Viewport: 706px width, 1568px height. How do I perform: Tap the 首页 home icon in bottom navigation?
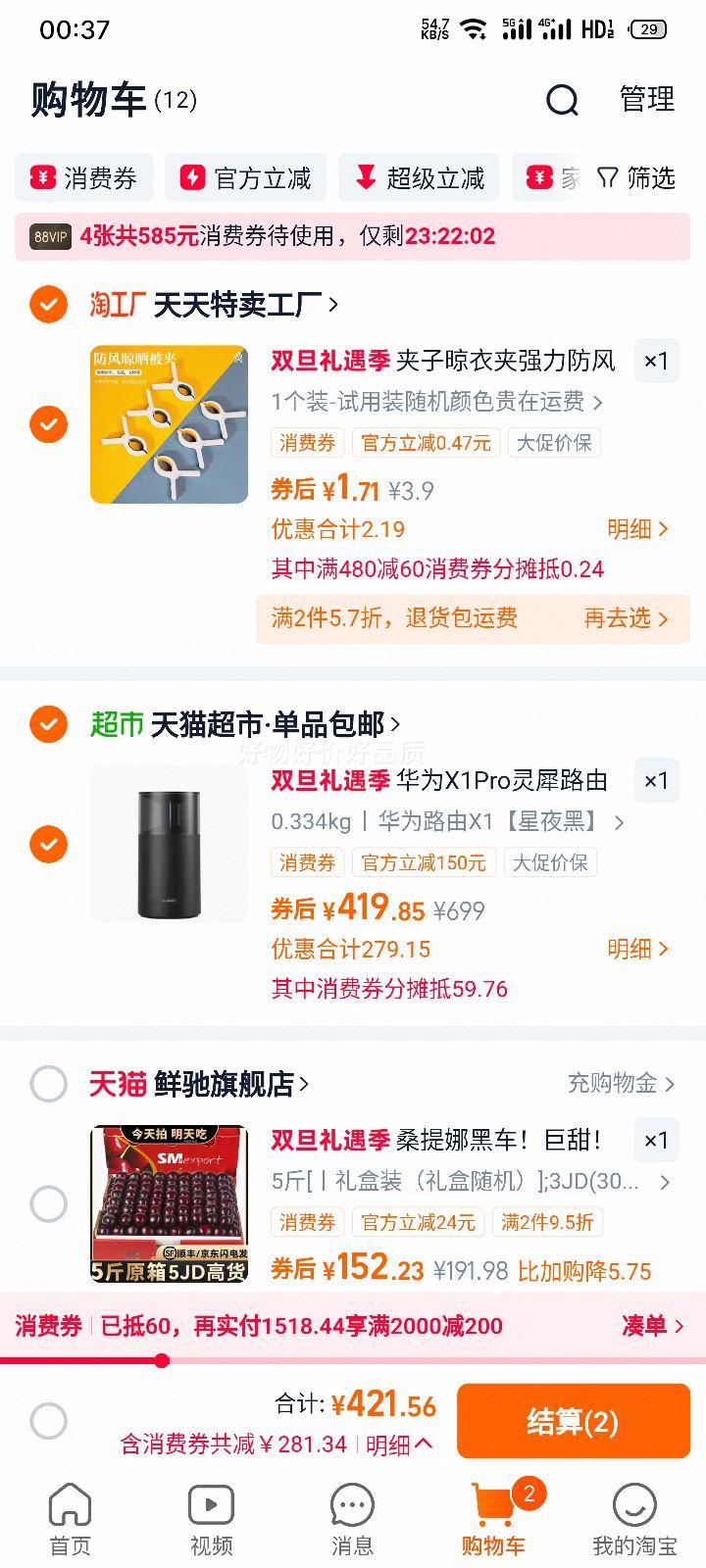70,1502
